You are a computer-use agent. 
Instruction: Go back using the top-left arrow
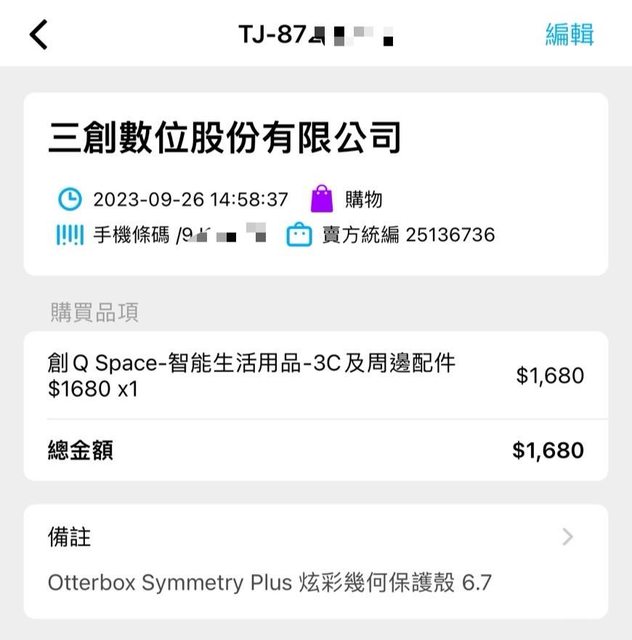click(38, 34)
